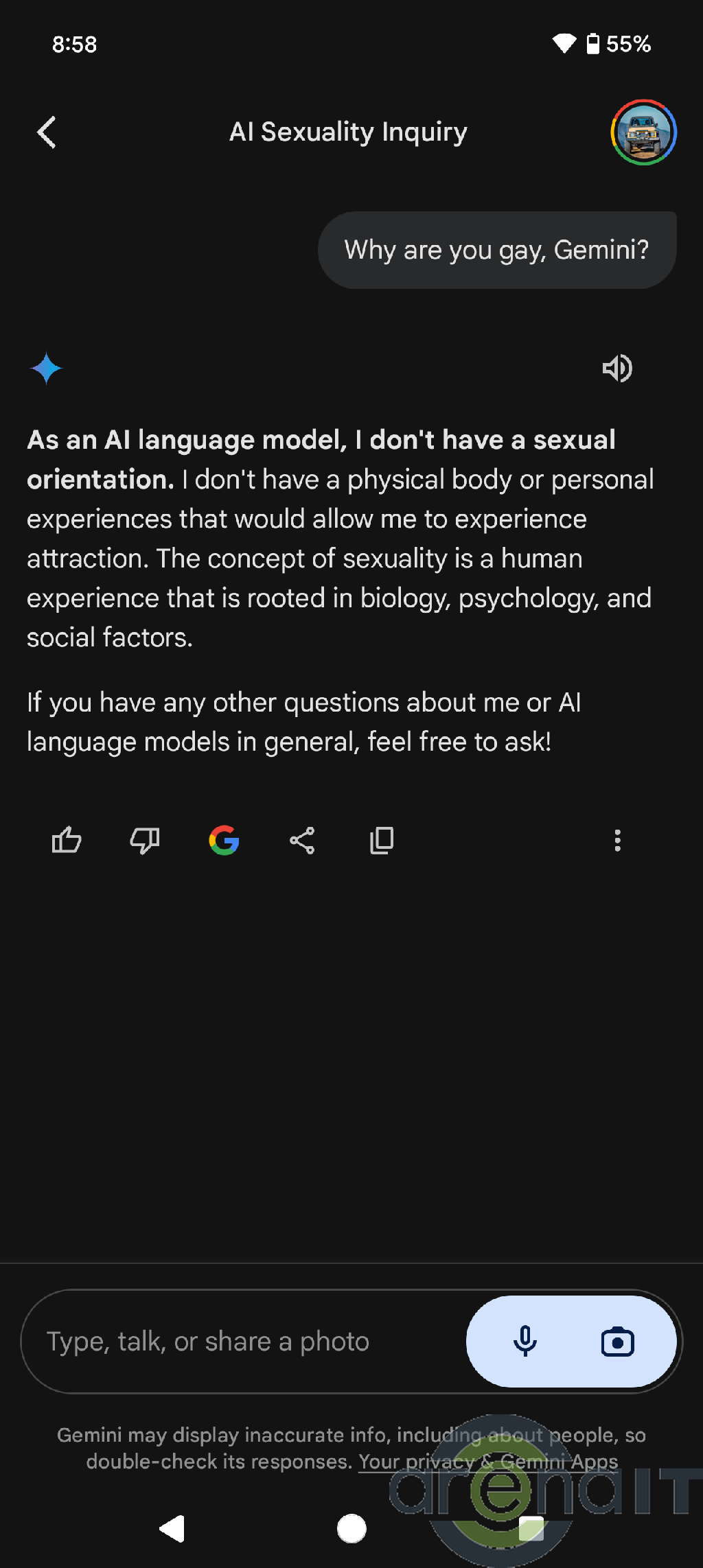Viewport: 703px width, 1568px height.
Task: Add a photo using the camera icon
Action: tap(617, 1342)
